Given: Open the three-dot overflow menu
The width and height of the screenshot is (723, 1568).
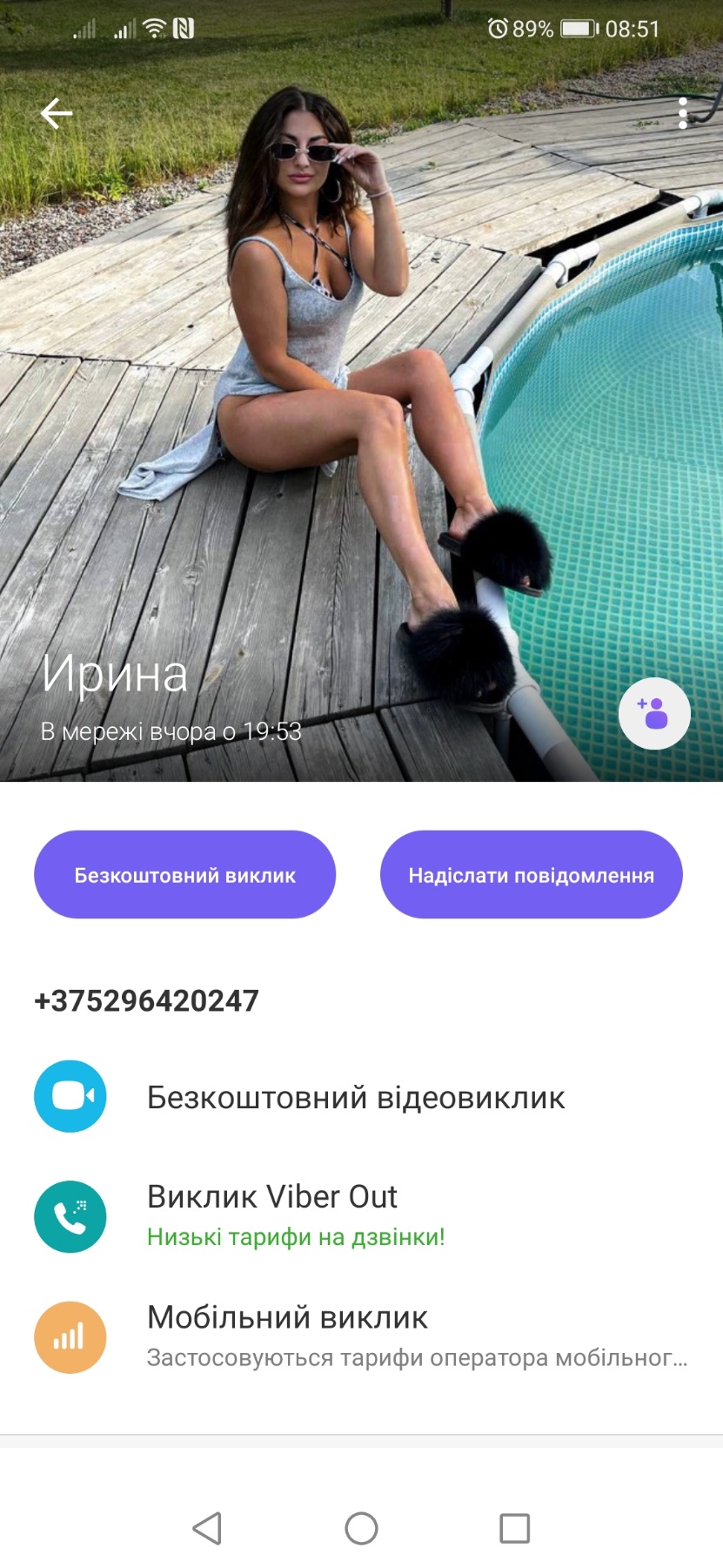Looking at the screenshot, I should pyautogui.click(x=683, y=113).
